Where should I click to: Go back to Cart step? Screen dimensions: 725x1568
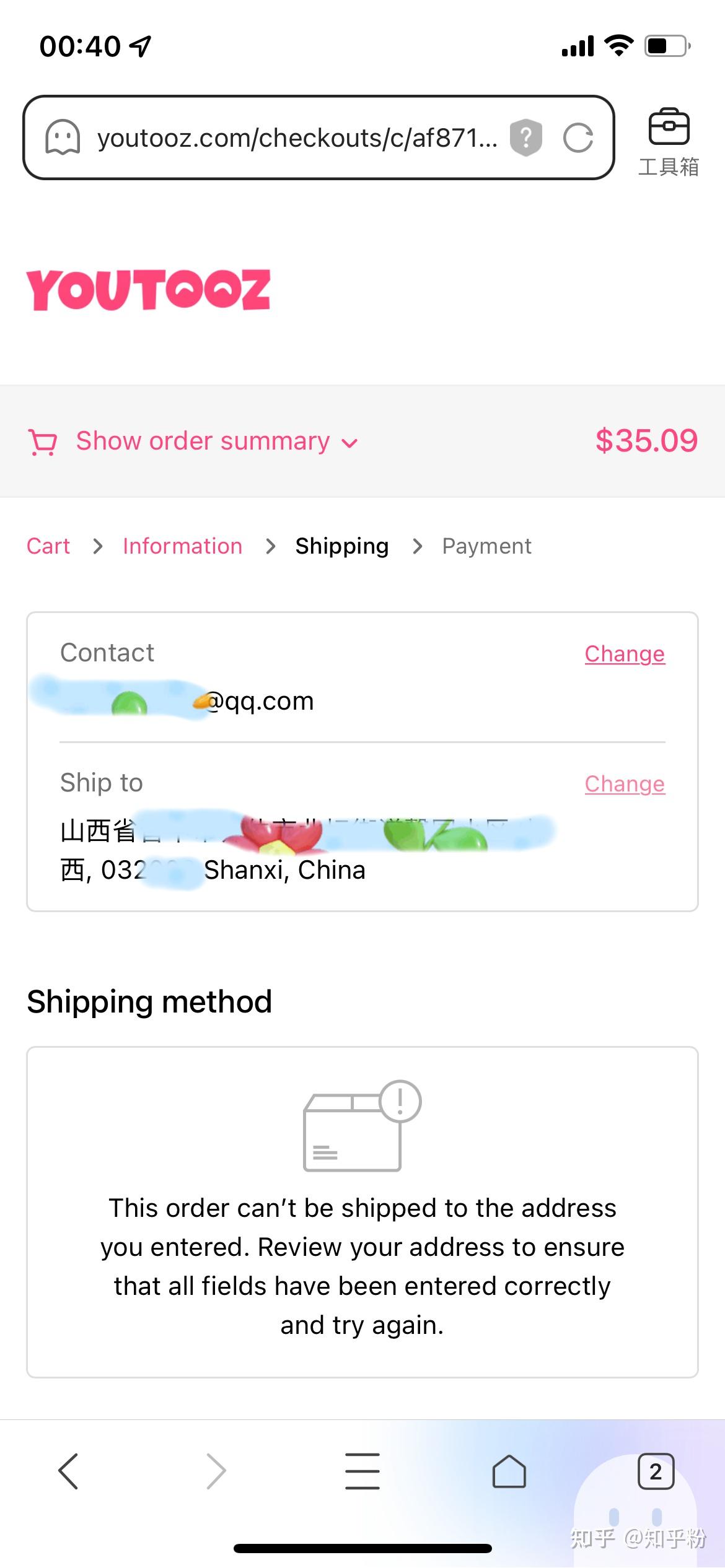(48, 546)
